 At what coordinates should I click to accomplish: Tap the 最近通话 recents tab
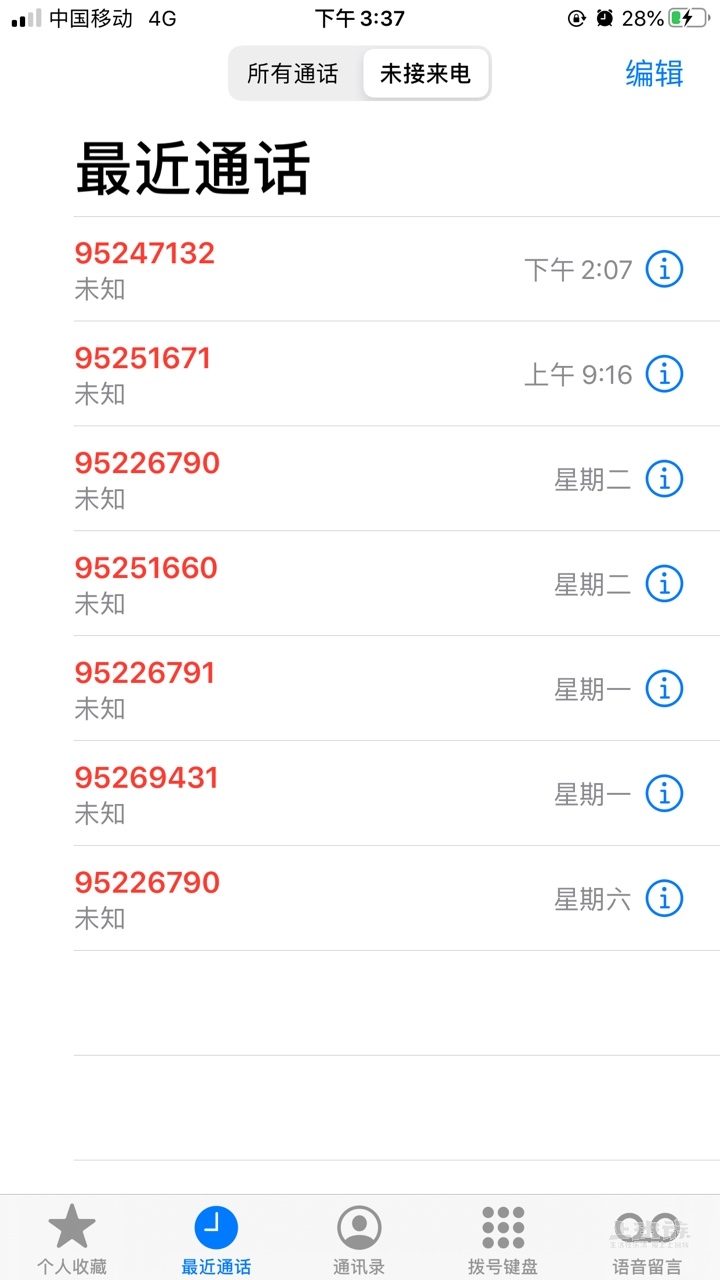click(216, 1239)
